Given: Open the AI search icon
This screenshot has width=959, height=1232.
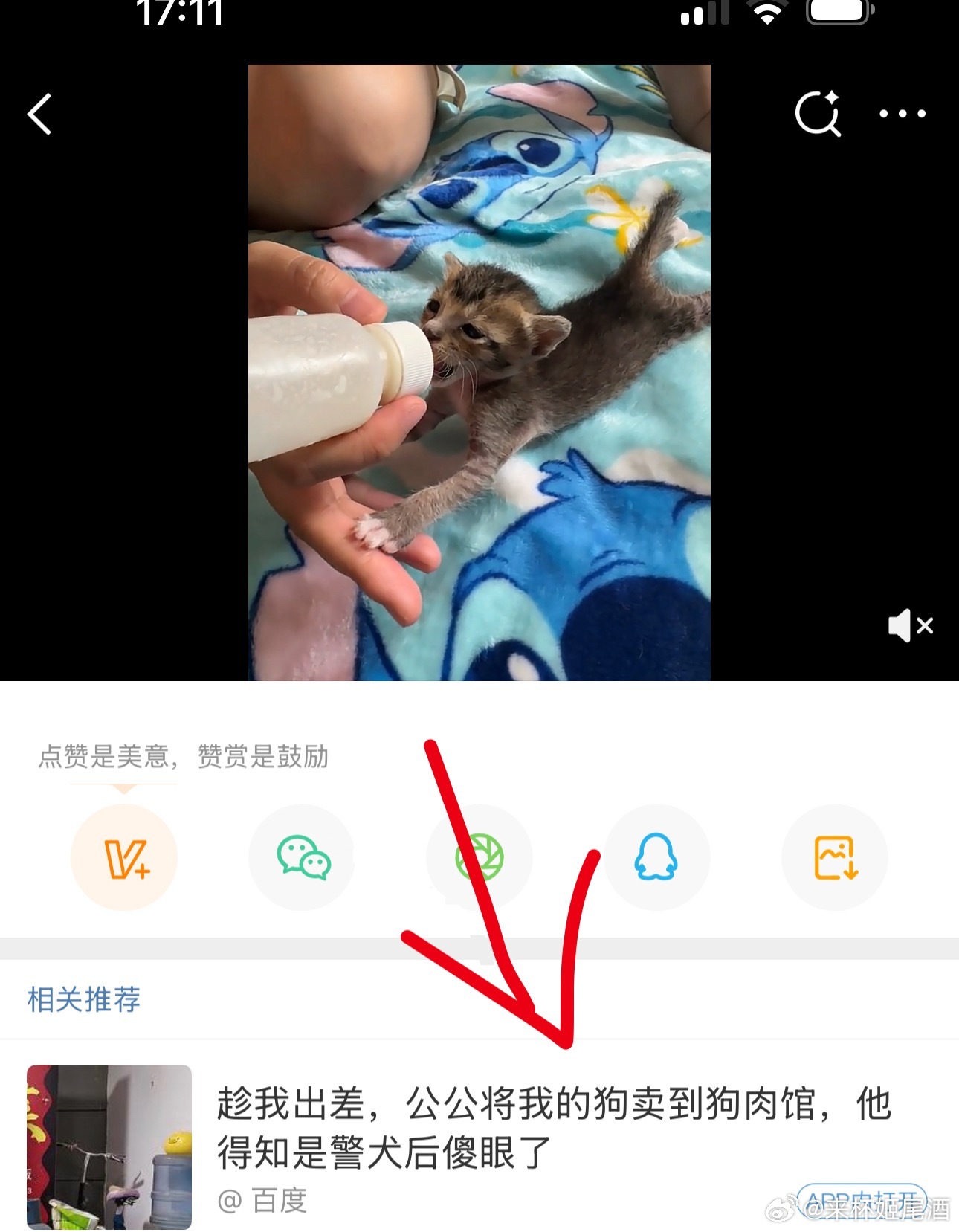Looking at the screenshot, I should pyautogui.click(x=818, y=115).
